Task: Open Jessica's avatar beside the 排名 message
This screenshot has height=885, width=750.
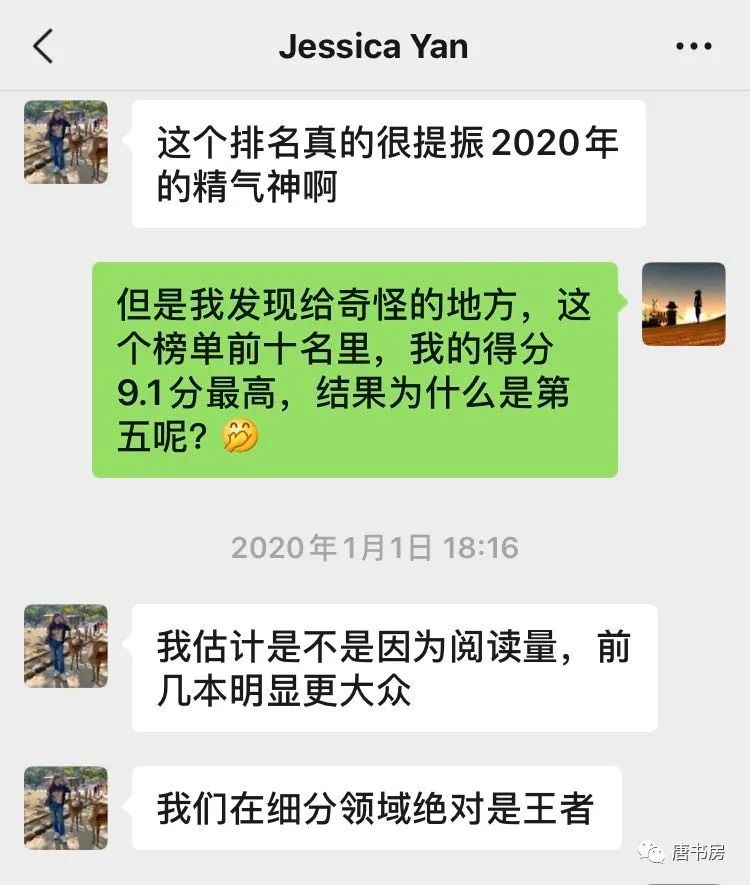Action: 66,142
